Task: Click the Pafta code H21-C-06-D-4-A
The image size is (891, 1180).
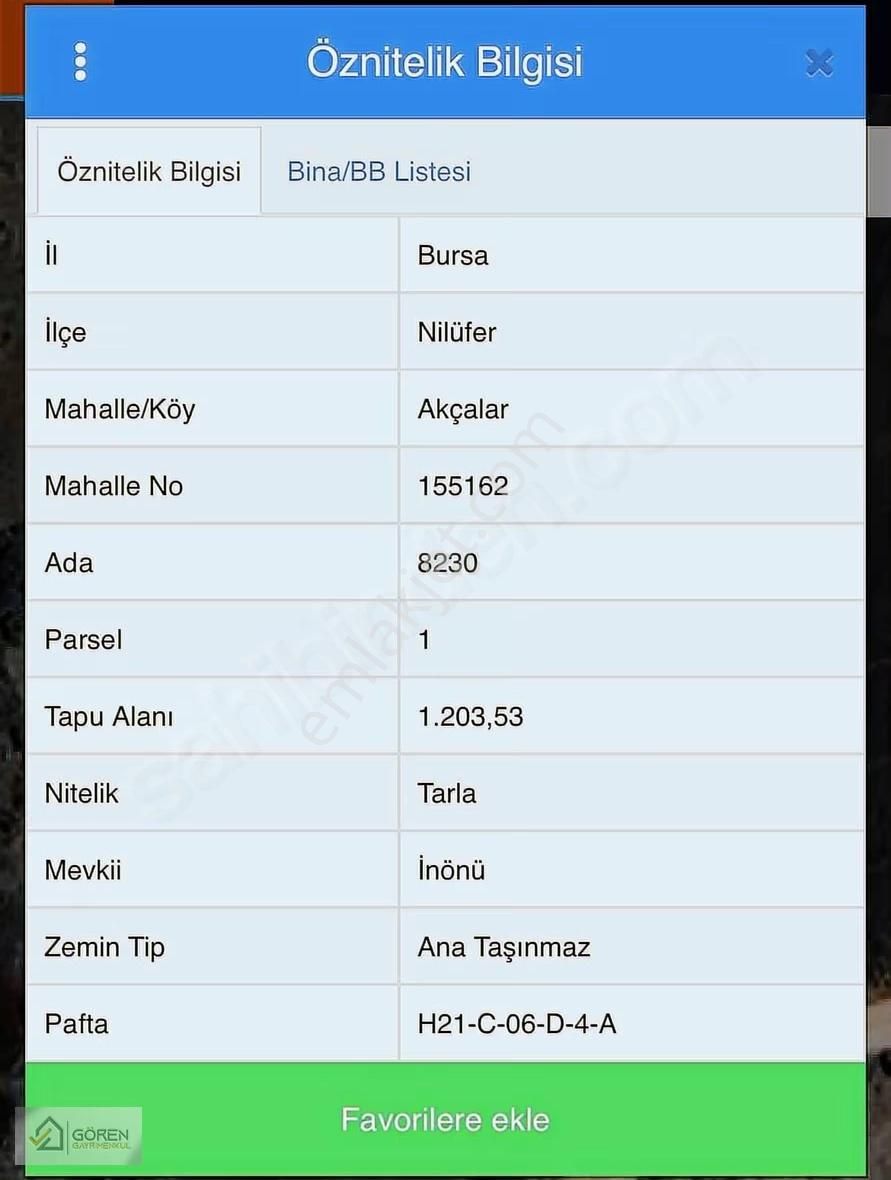Action: 517,1024
